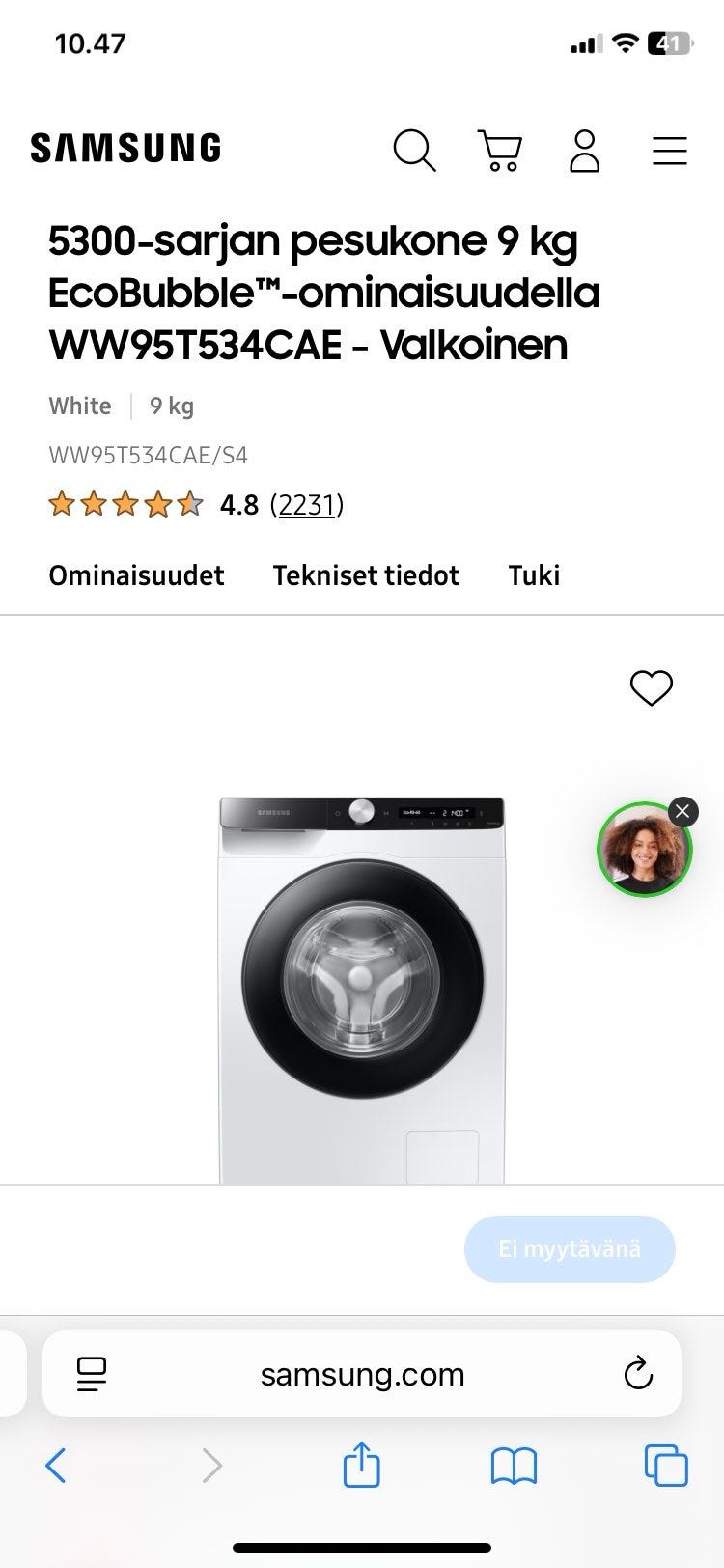724x1568 pixels.
Task: Select the White color option
Action: tap(79, 406)
